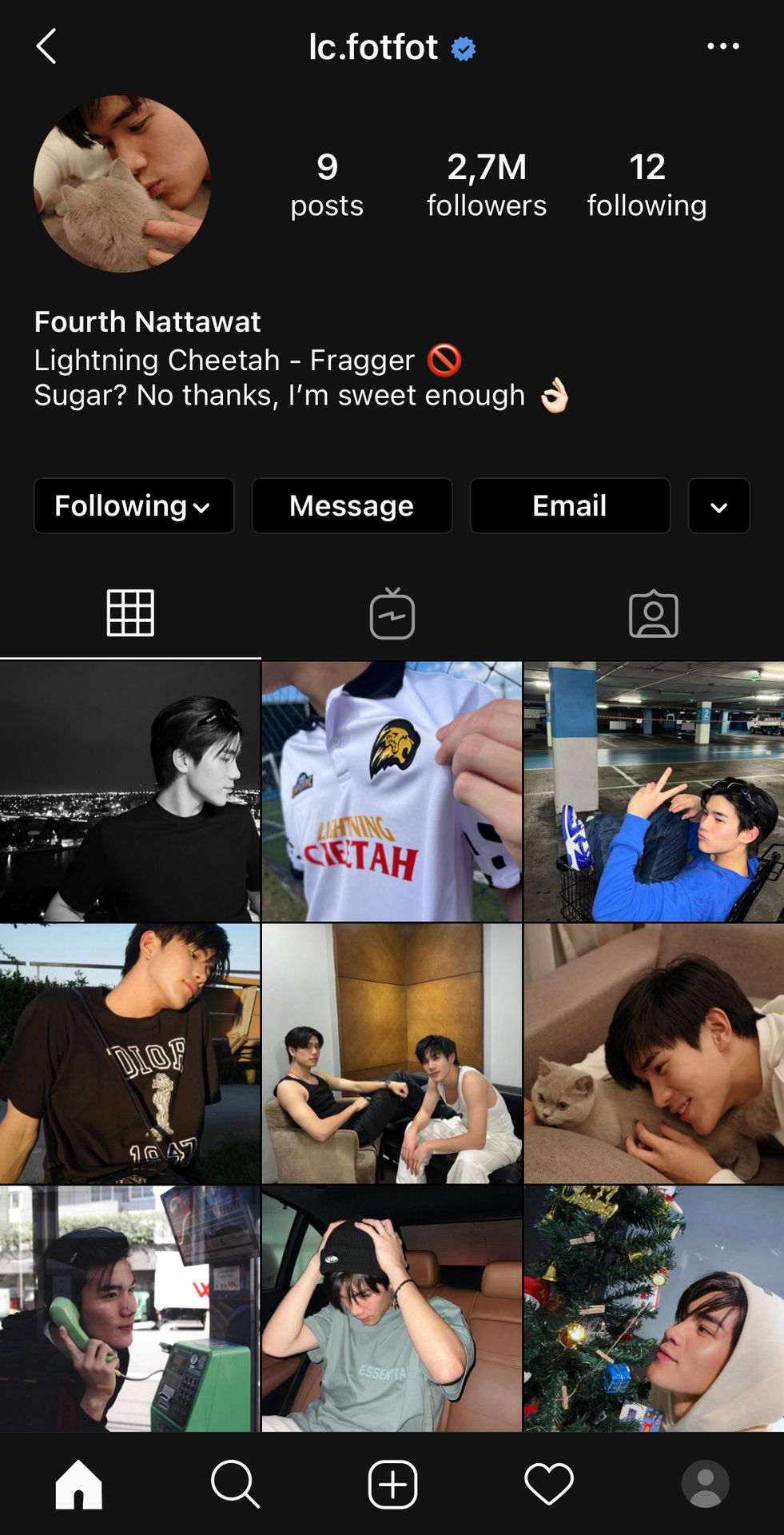Switch to the posts grid tab
This screenshot has height=1535, width=784.
coord(130,613)
